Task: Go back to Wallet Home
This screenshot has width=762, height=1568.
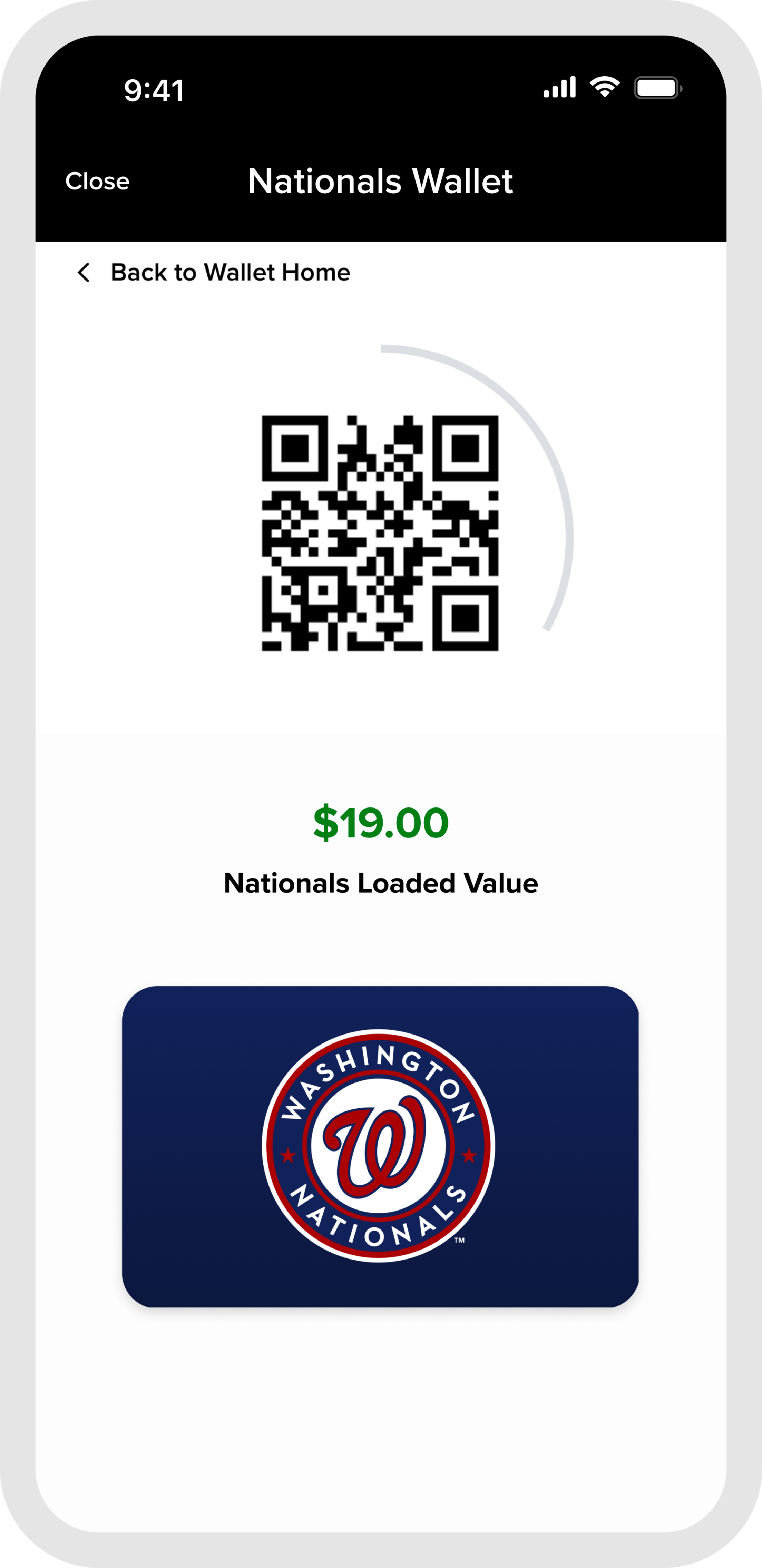Action: pos(213,273)
